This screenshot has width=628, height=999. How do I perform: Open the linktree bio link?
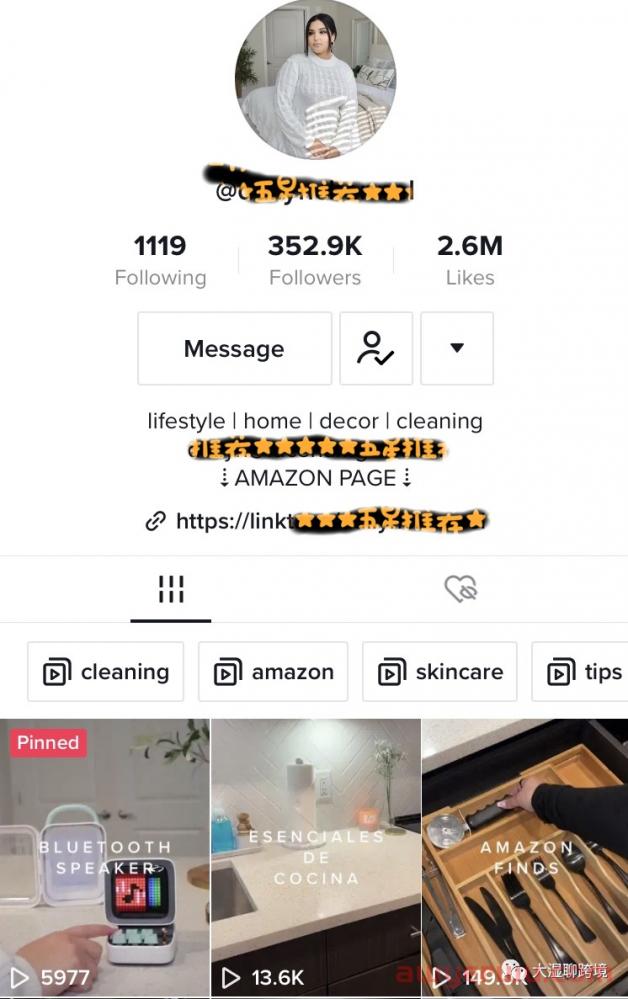[316, 521]
